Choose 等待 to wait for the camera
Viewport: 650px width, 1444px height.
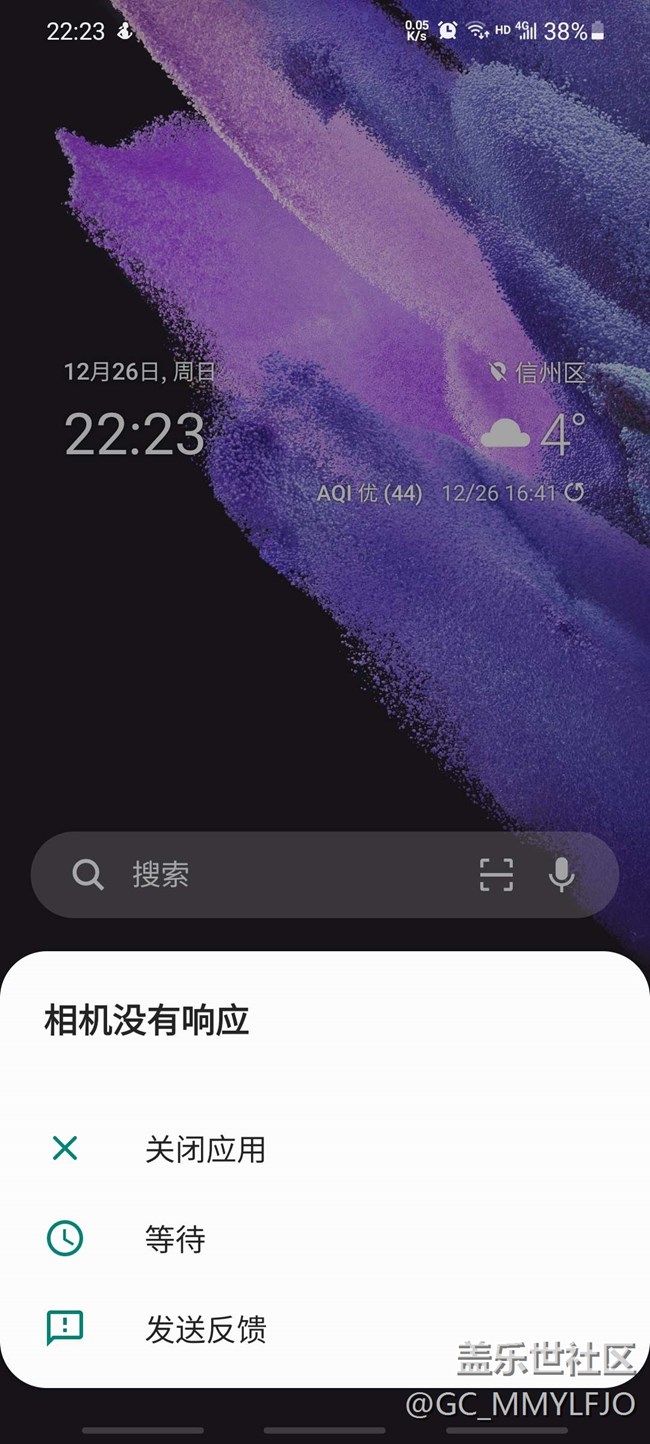(175, 1239)
